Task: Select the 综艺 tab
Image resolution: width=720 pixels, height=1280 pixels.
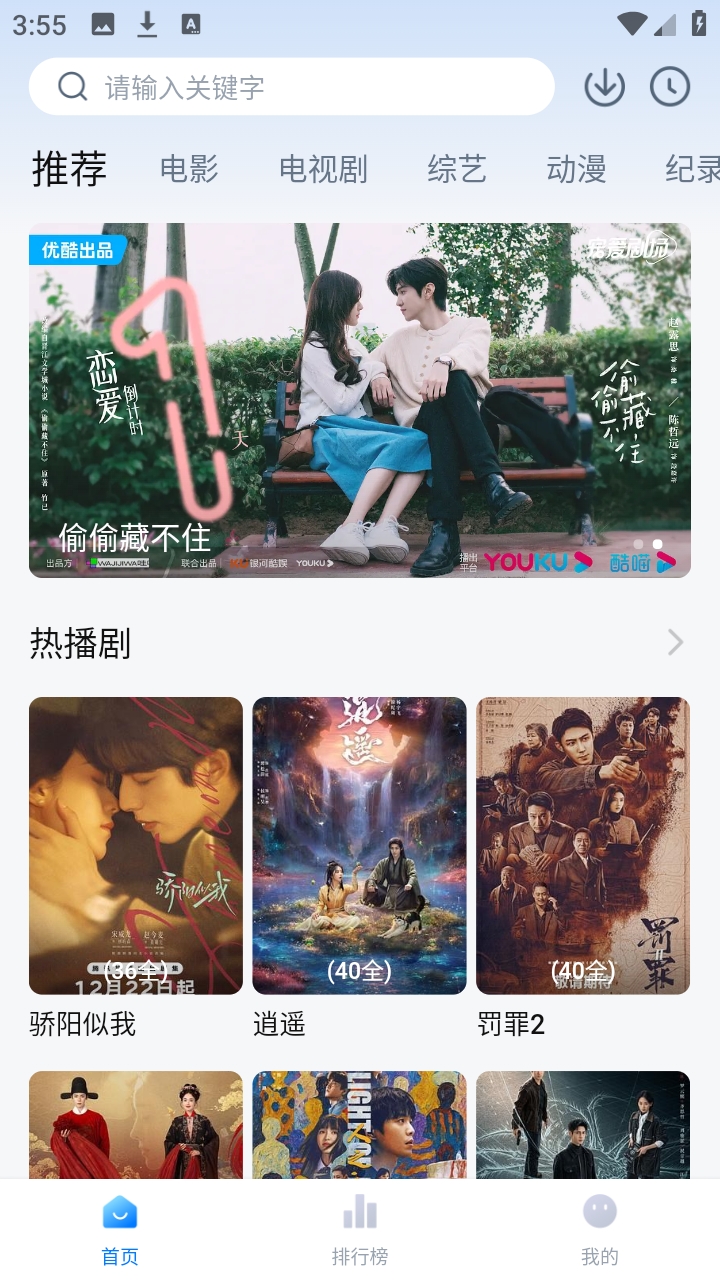Action: 457,169
